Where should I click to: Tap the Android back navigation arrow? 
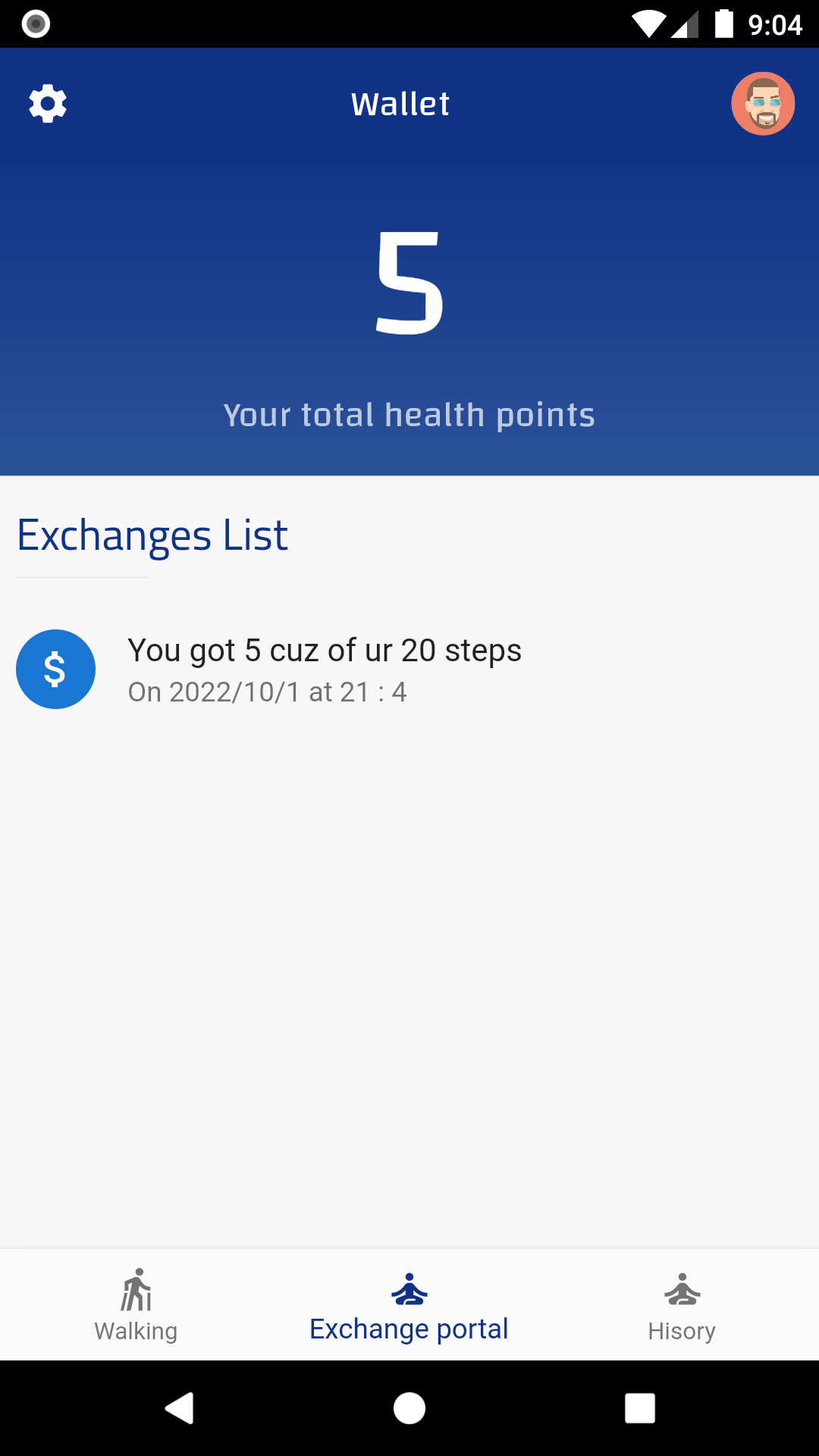point(180,1409)
